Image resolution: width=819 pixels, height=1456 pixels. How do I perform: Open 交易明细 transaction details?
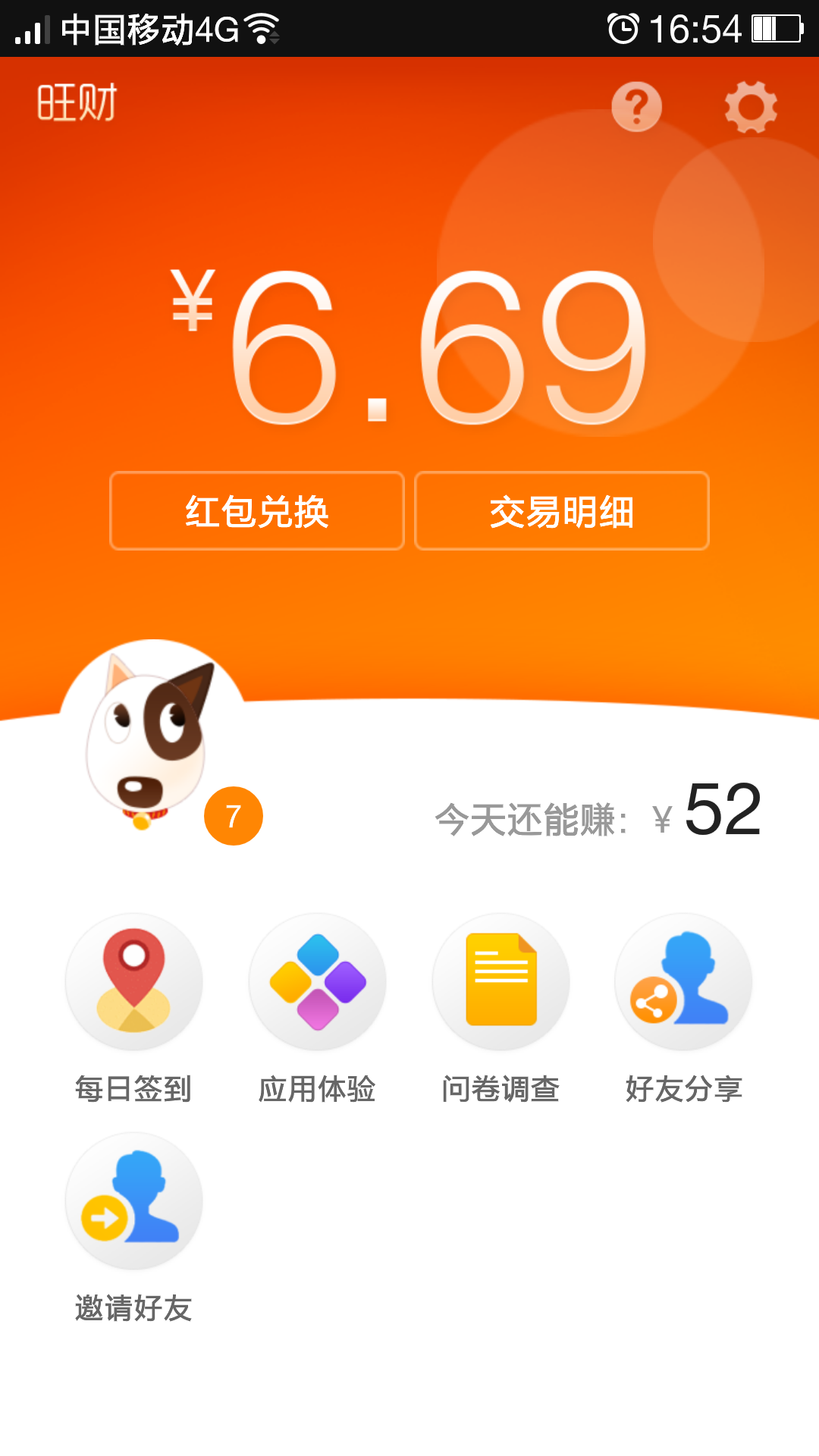click(561, 512)
